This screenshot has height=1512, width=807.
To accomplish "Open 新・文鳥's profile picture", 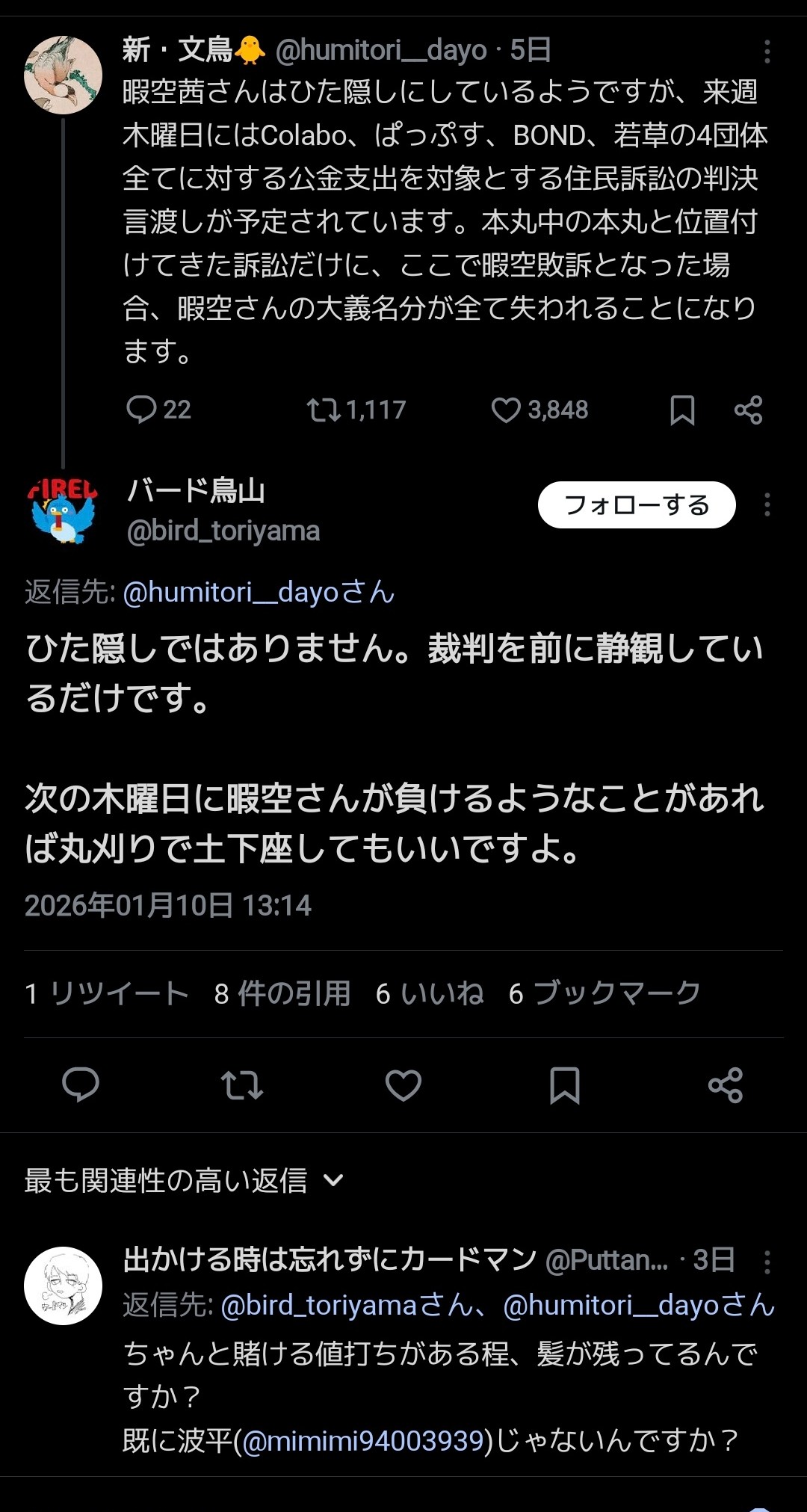I will [63, 75].
